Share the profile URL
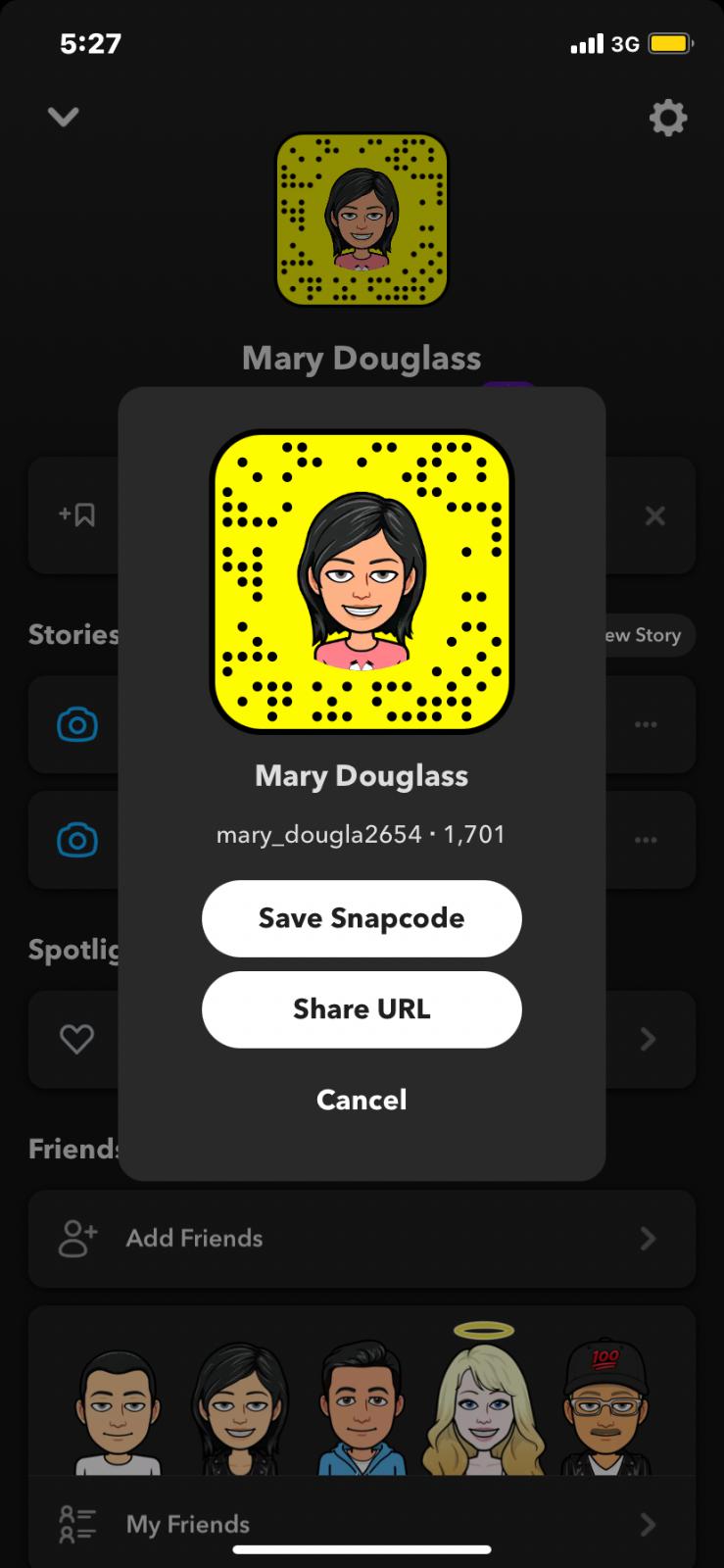 point(361,1009)
